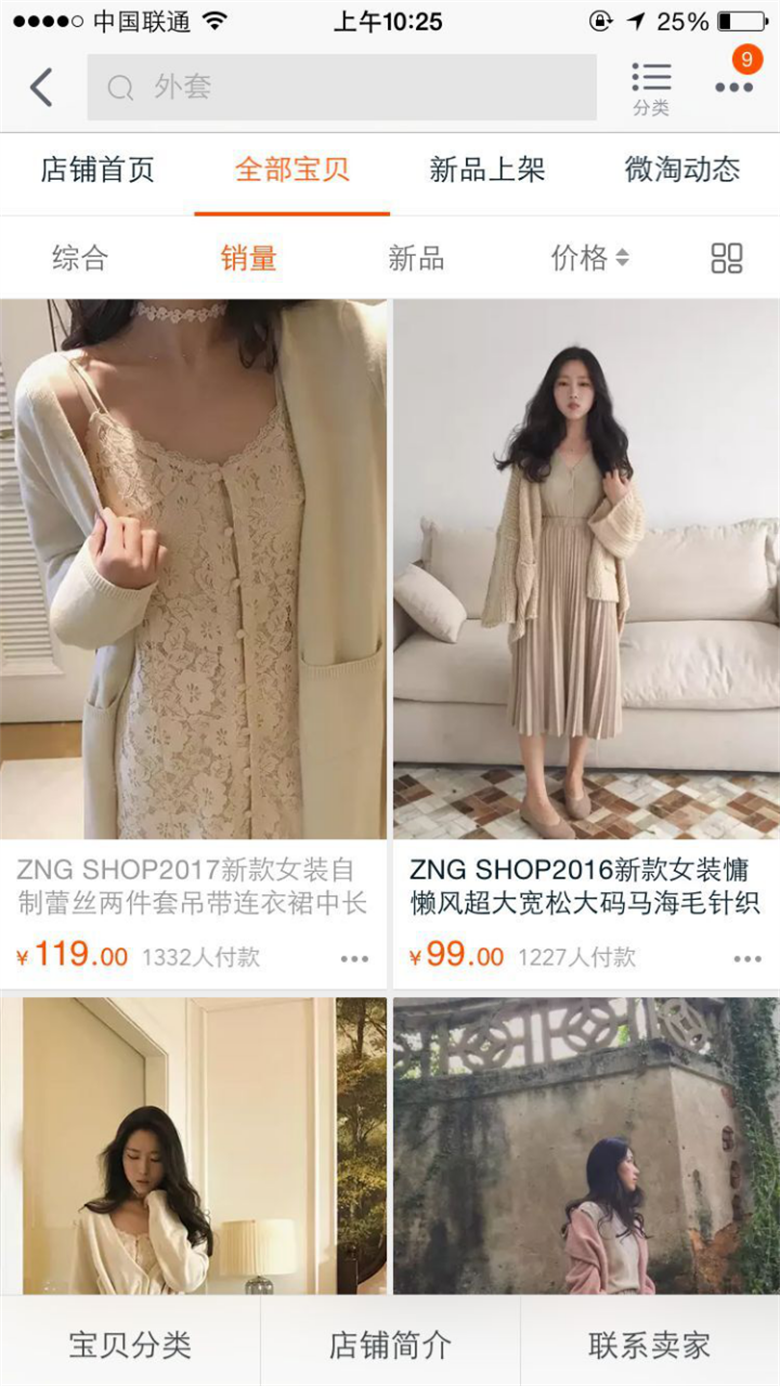Tap the back arrow to return

[40, 87]
